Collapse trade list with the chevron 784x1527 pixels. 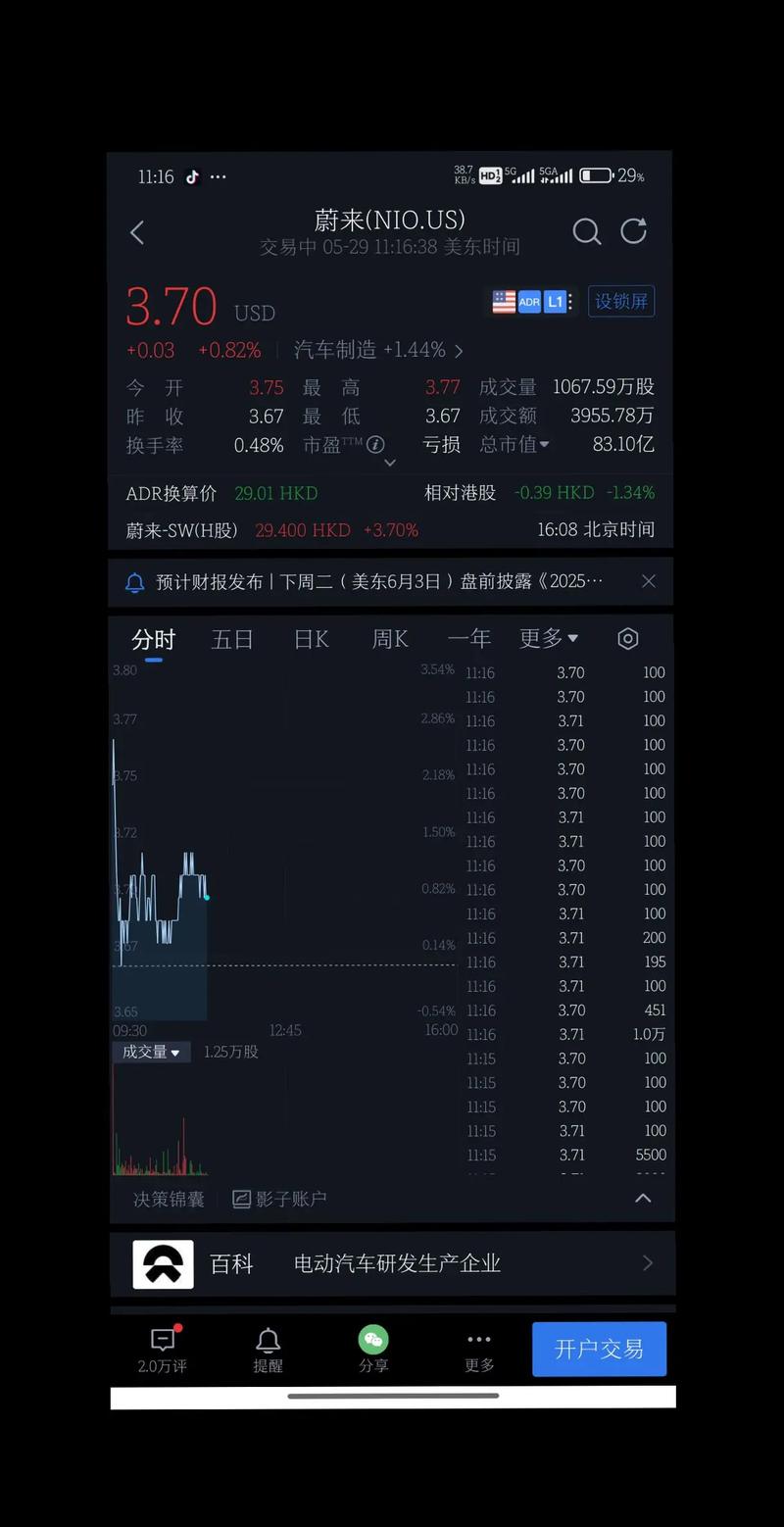(x=643, y=1198)
